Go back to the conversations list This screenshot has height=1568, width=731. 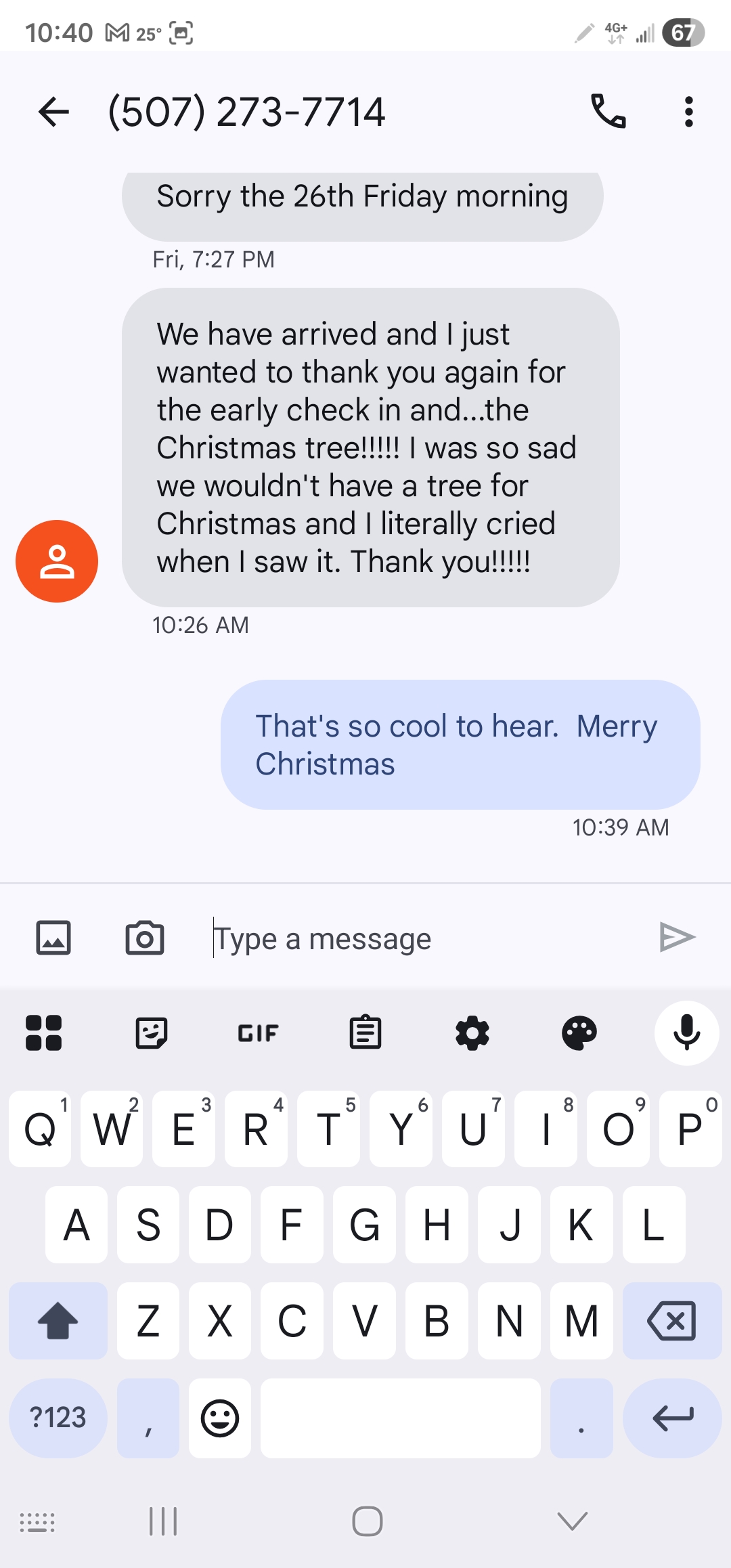tap(54, 112)
